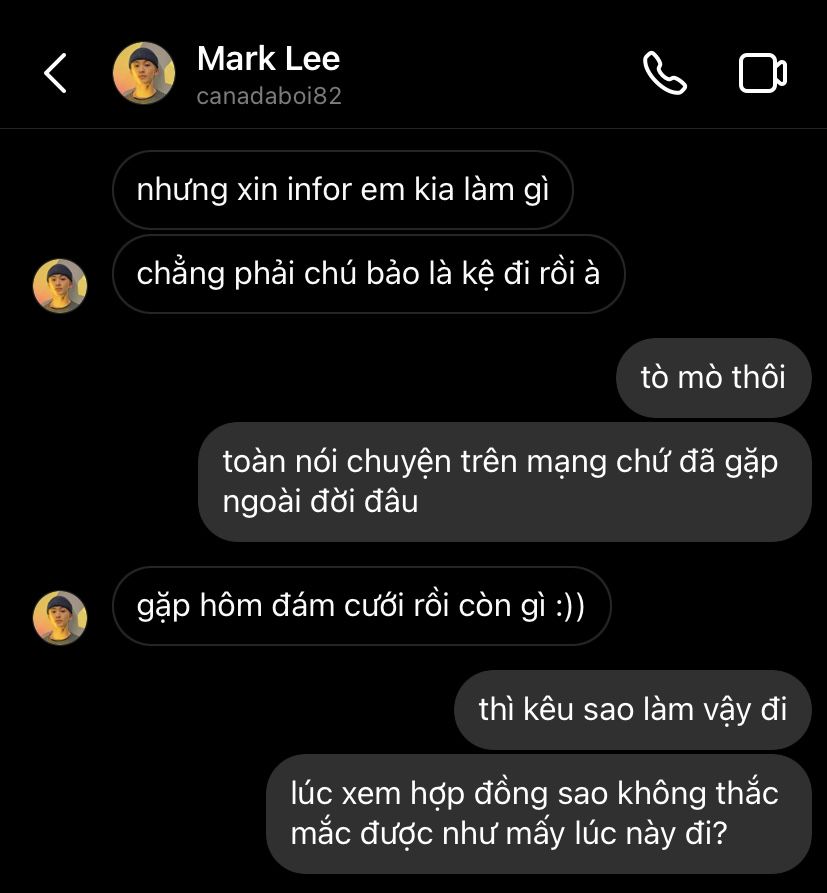The width and height of the screenshot is (827, 893).
Task: Tap avatar beside 'gặp hôm đám cưới' message
Action: 60,617
